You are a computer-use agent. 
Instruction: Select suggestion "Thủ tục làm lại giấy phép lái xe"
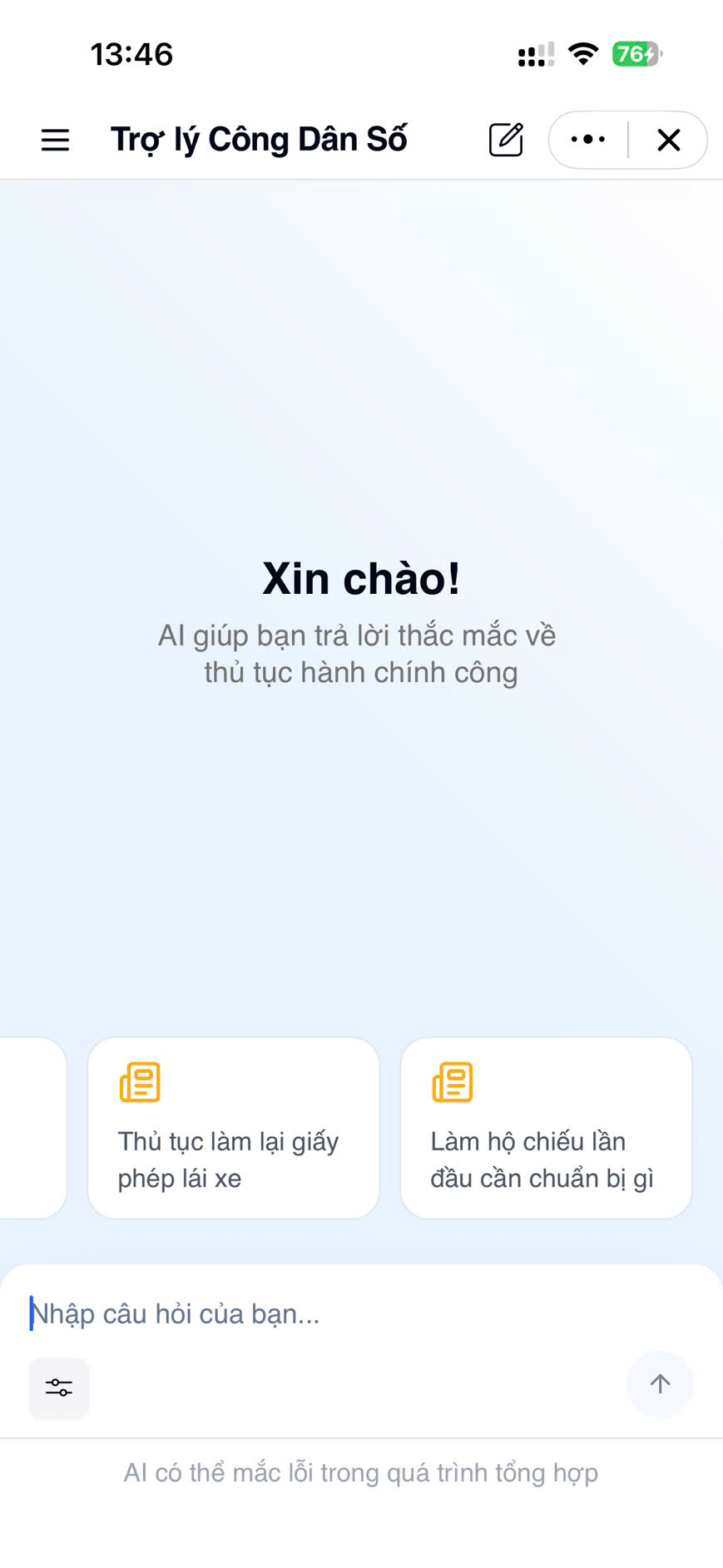click(x=234, y=1128)
